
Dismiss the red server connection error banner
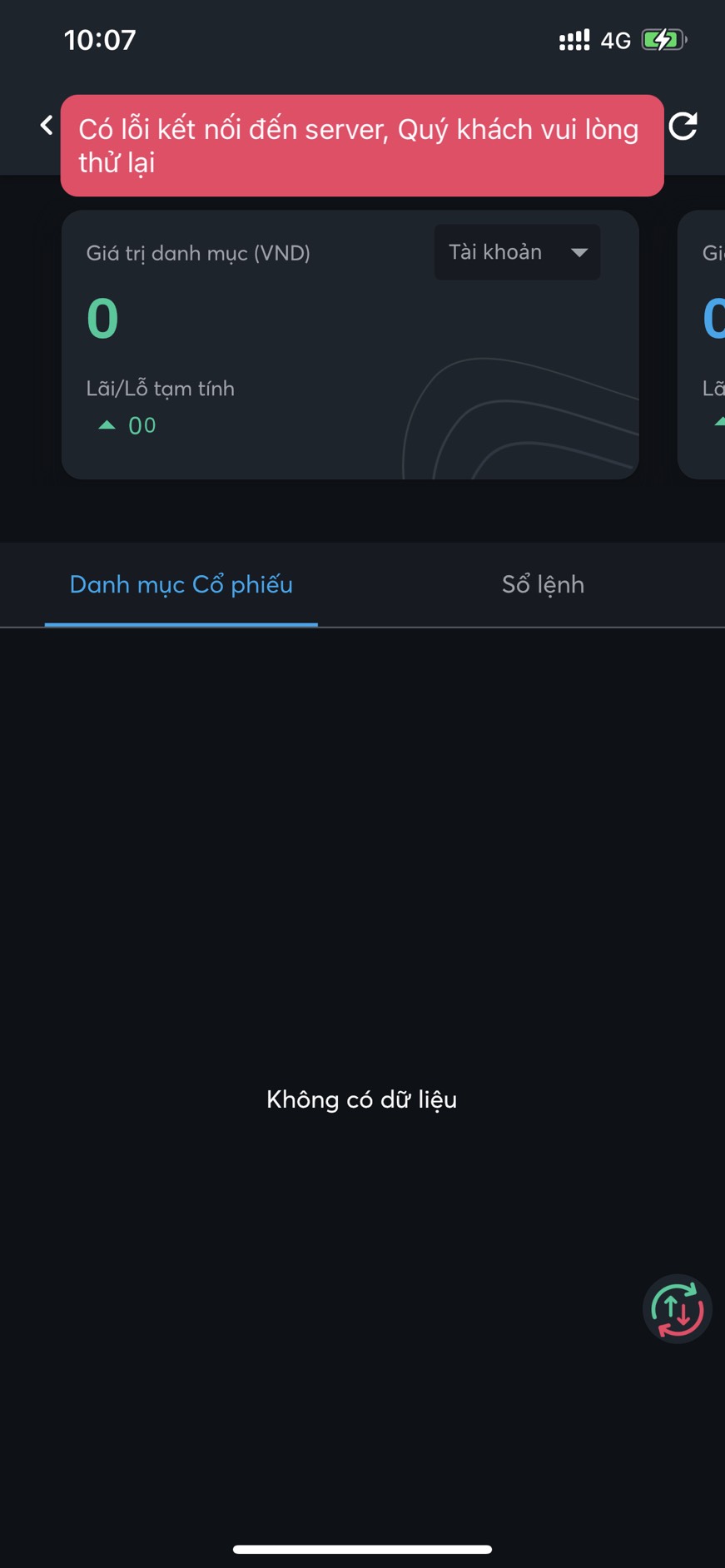tap(362, 146)
